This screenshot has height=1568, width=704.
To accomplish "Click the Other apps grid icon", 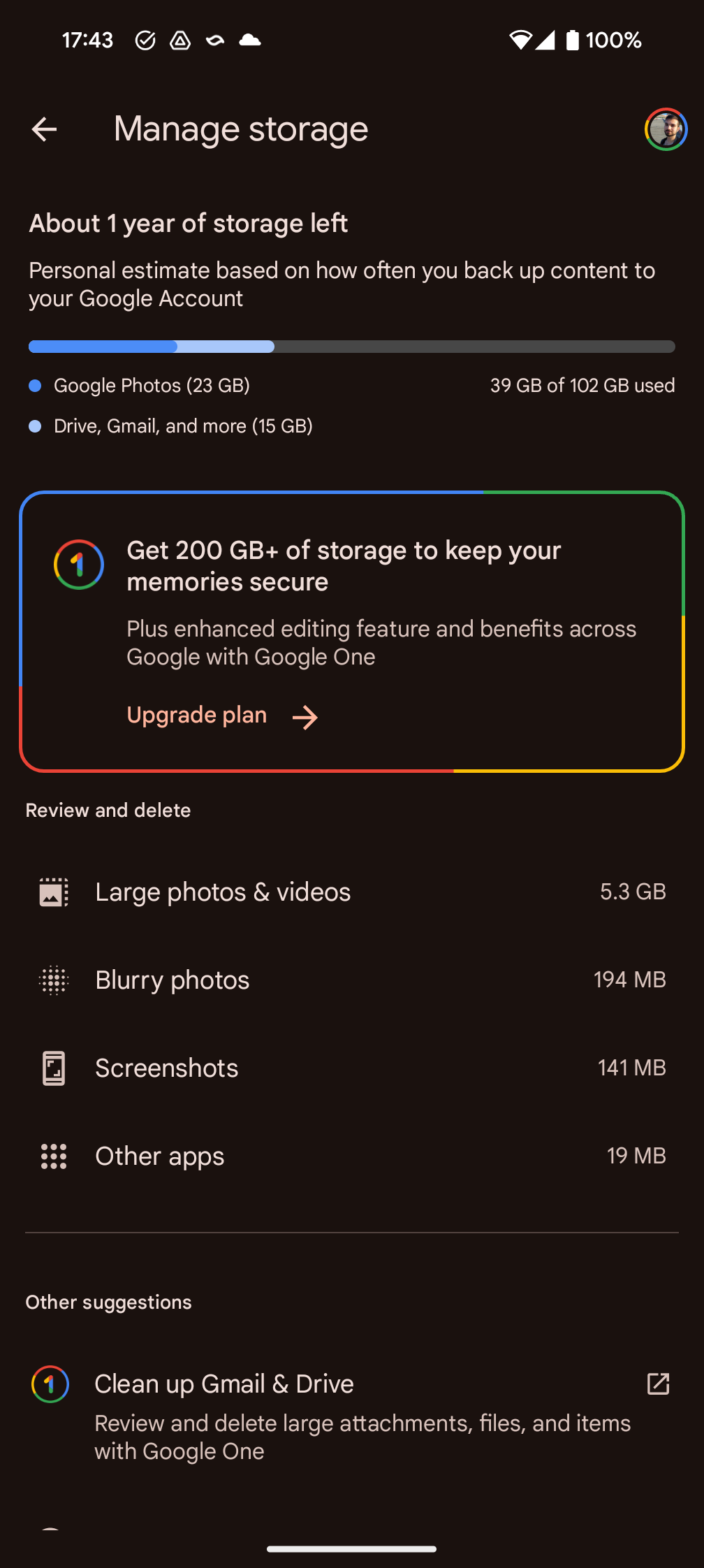I will [53, 1156].
